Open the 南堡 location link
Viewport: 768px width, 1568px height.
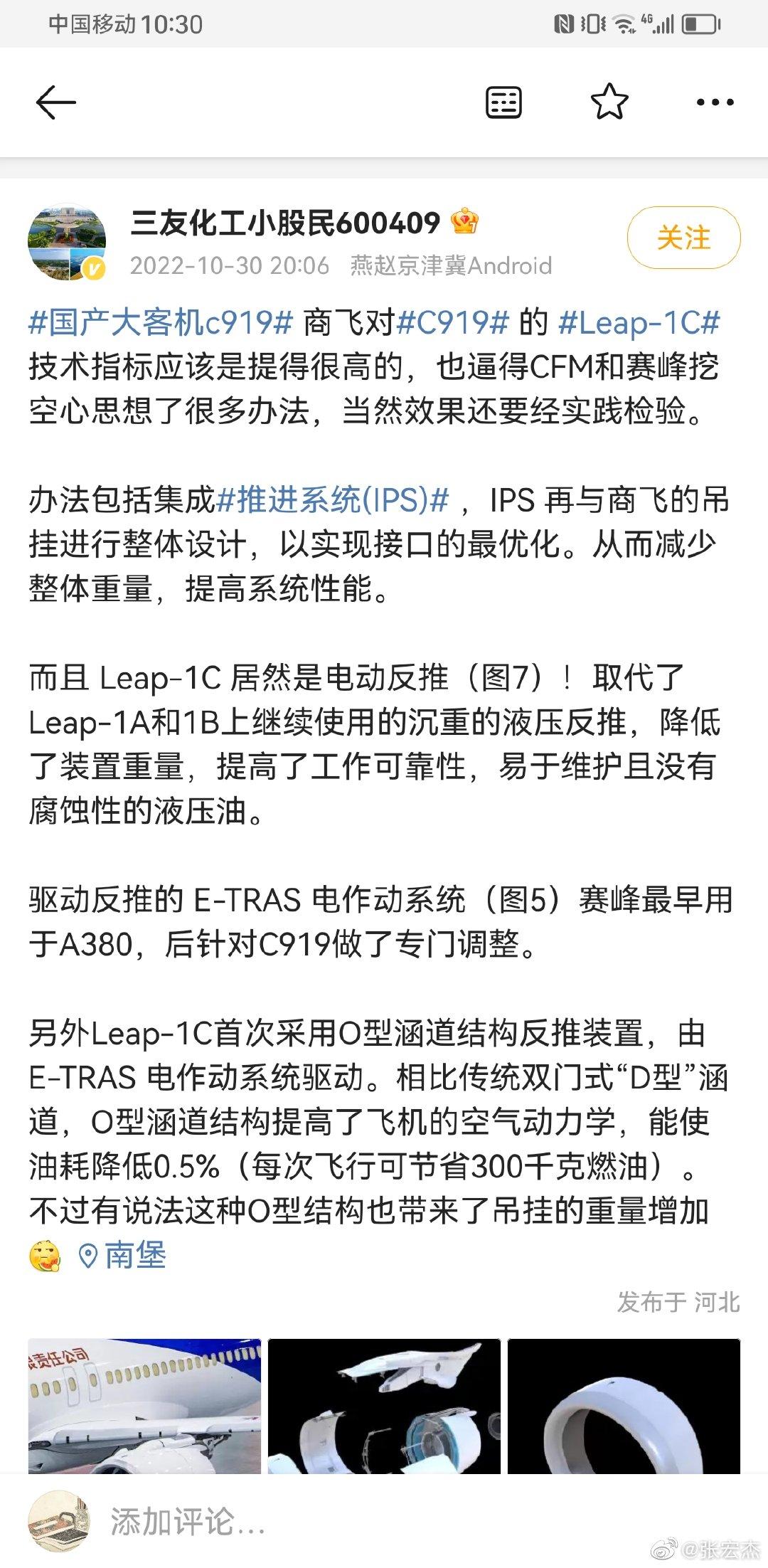(x=122, y=1255)
